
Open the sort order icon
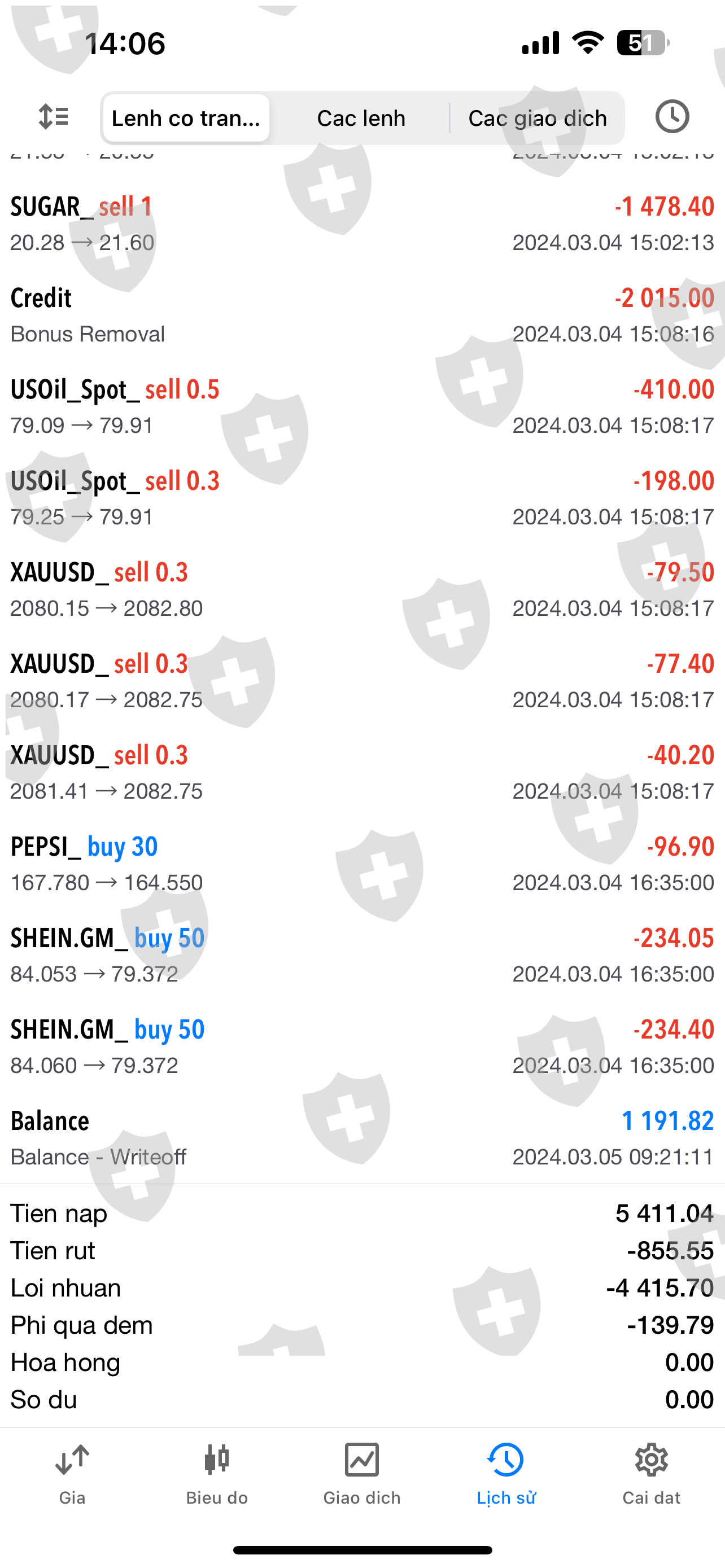click(54, 117)
